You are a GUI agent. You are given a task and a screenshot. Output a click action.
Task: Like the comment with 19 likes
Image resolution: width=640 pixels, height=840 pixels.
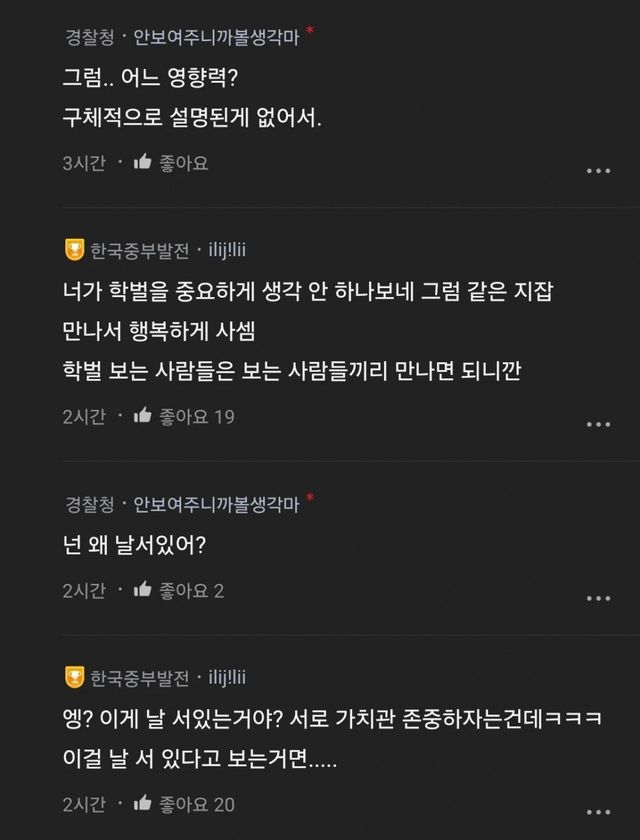pyautogui.click(x=183, y=416)
